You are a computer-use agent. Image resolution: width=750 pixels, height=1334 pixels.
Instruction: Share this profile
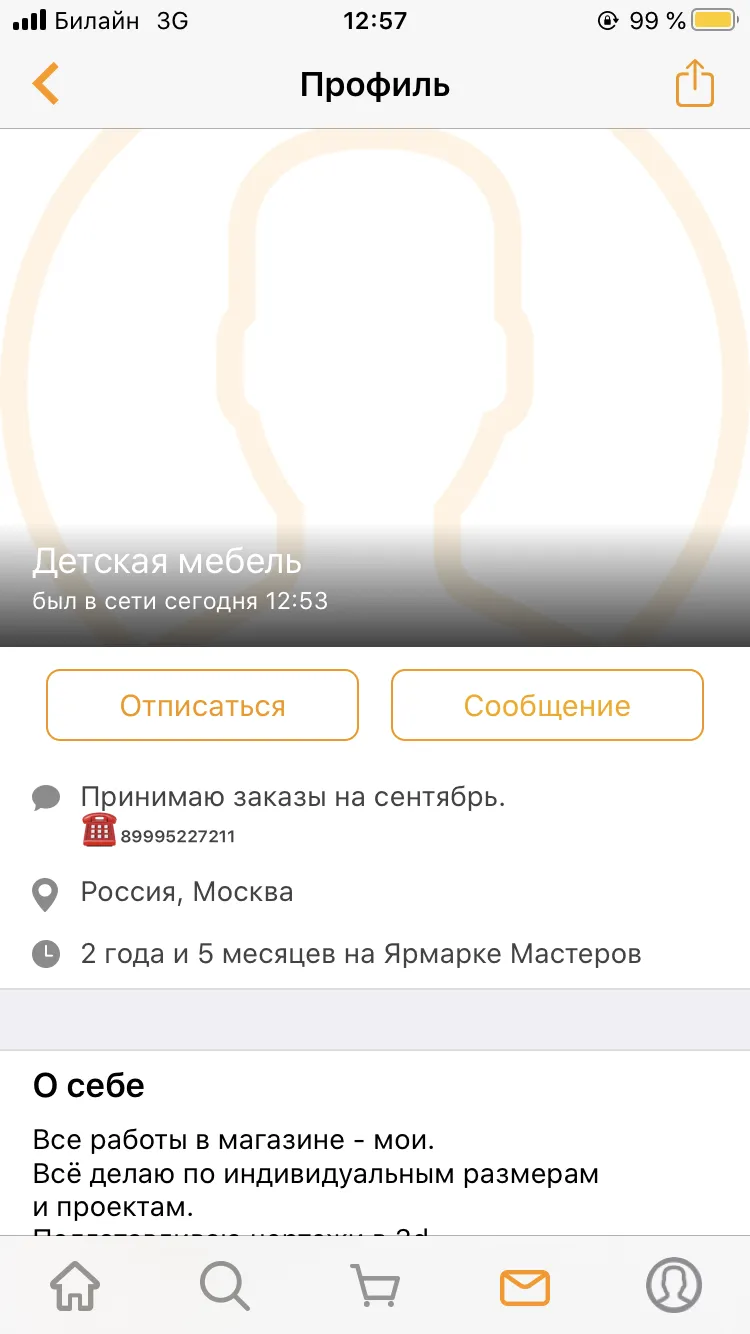(x=695, y=83)
